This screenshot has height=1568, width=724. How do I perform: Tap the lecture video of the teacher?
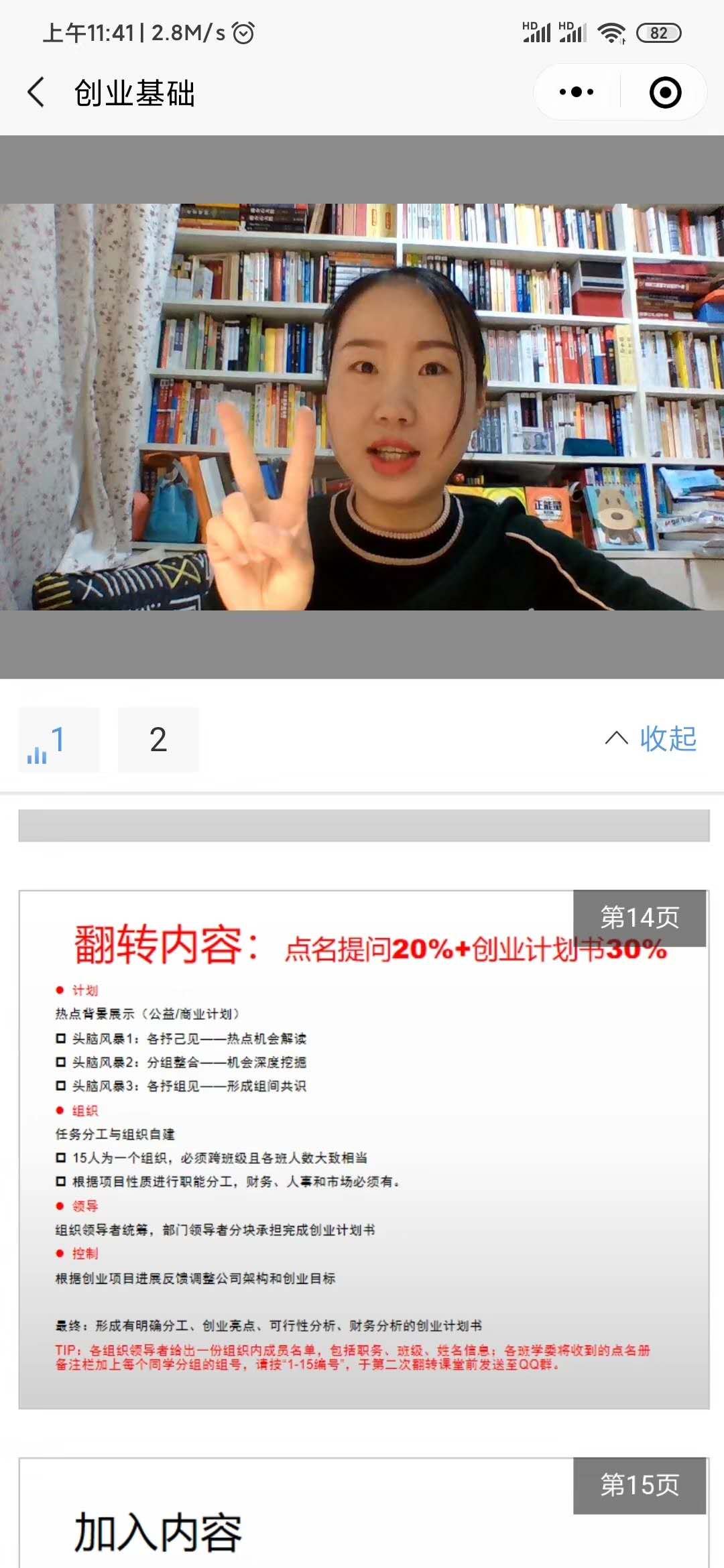(362, 407)
